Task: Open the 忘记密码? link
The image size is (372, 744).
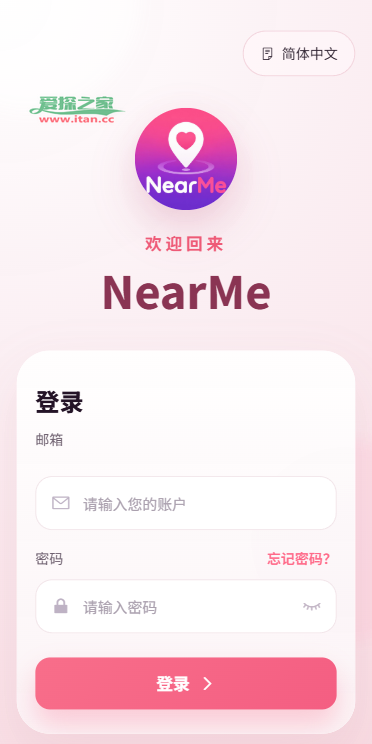Action: tap(298, 559)
